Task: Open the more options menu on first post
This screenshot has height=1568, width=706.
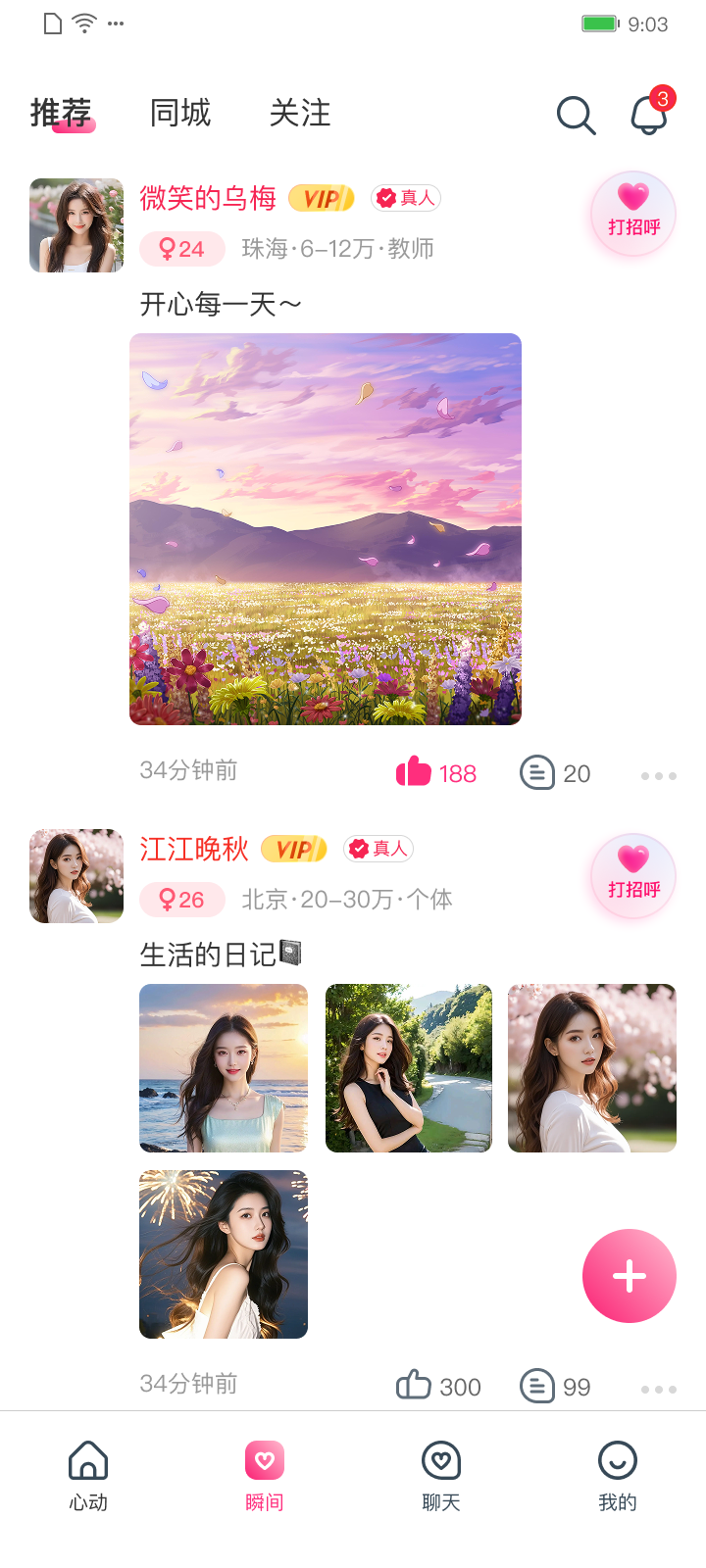Action: 657,775
